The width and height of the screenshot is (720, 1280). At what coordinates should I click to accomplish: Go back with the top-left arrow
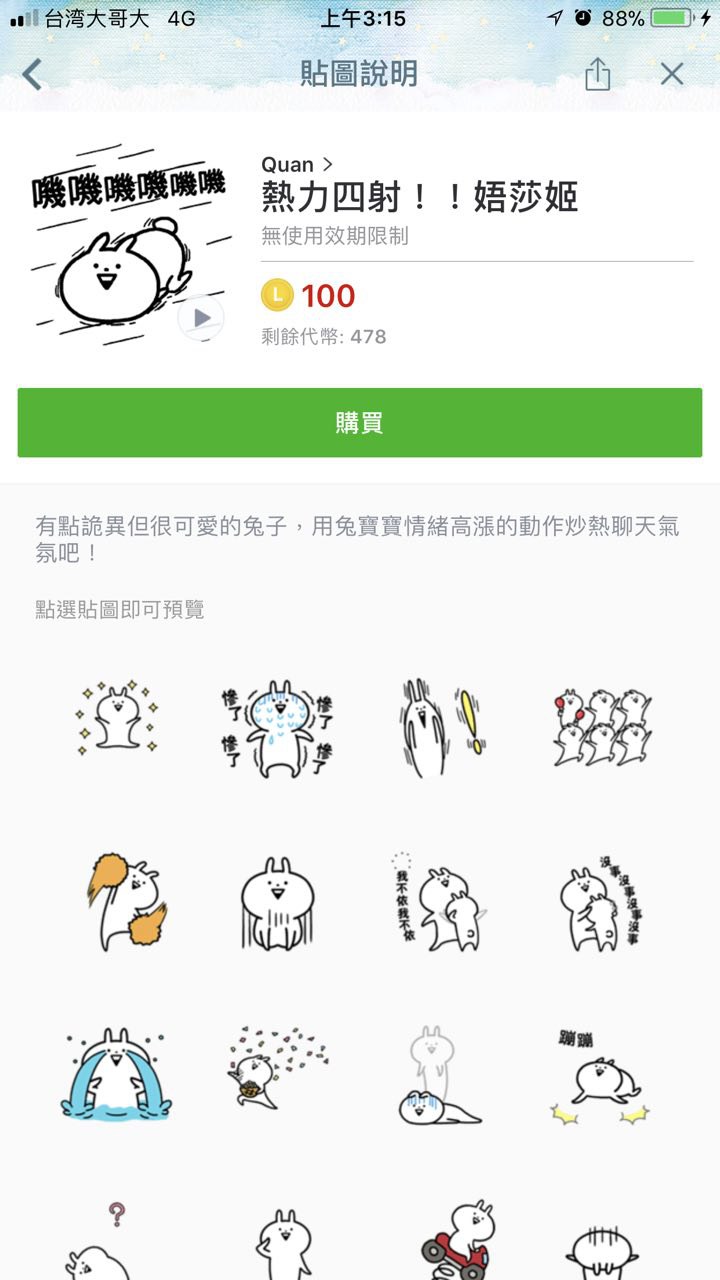(x=33, y=74)
